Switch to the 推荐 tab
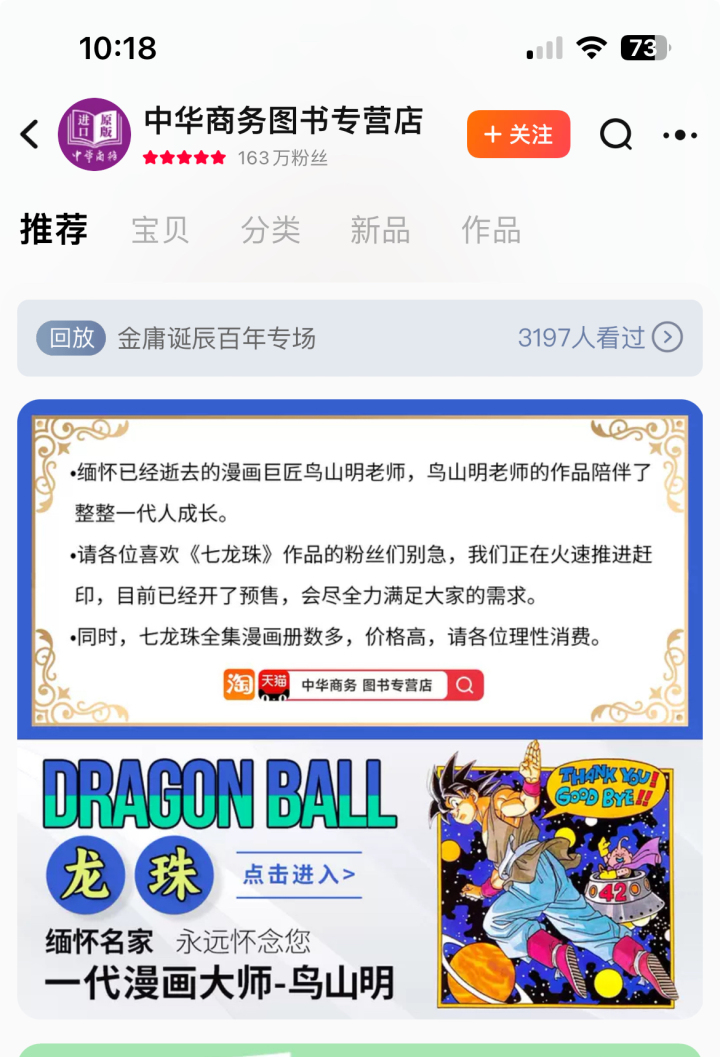The width and height of the screenshot is (720, 1057). point(54,230)
